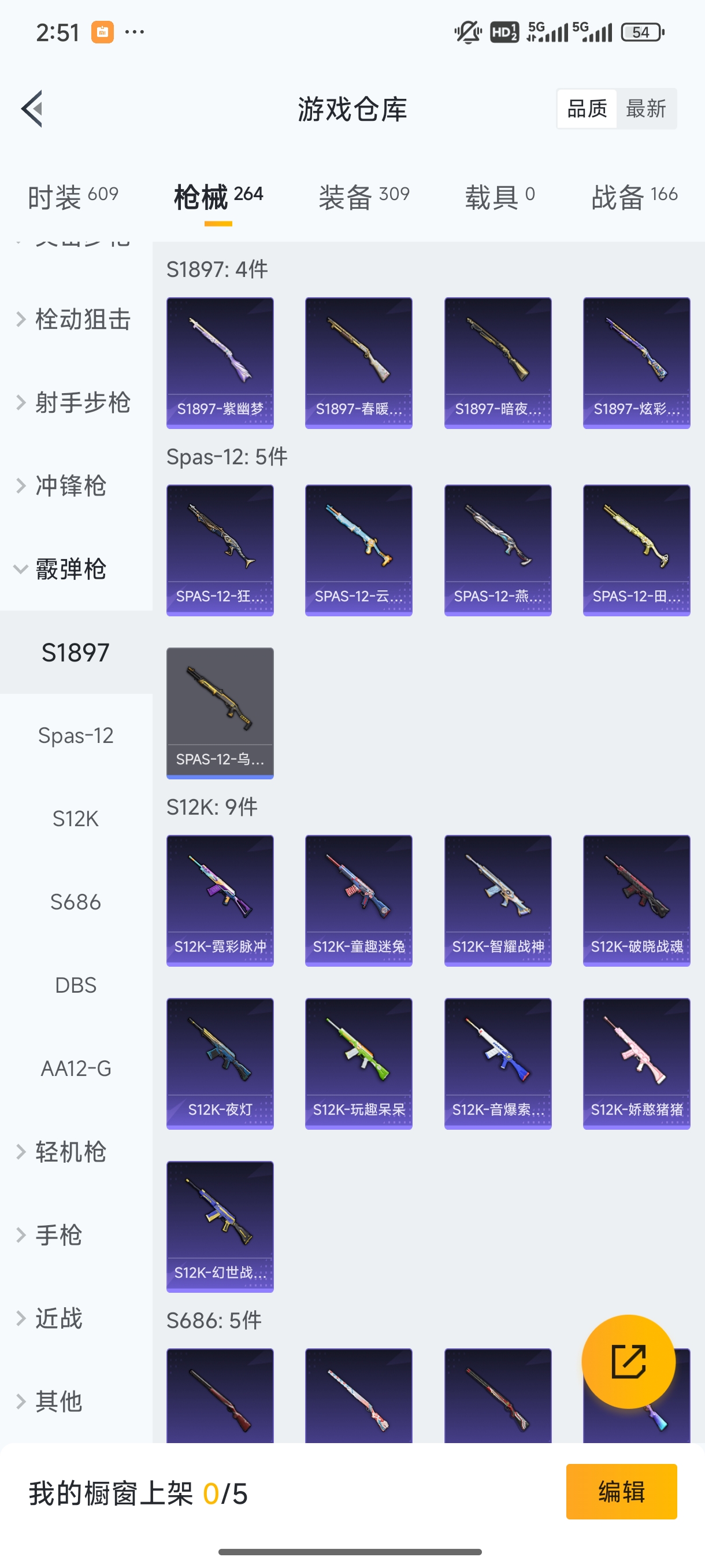Switch to the 战备 tab
The height and width of the screenshot is (1568, 705).
tap(634, 197)
